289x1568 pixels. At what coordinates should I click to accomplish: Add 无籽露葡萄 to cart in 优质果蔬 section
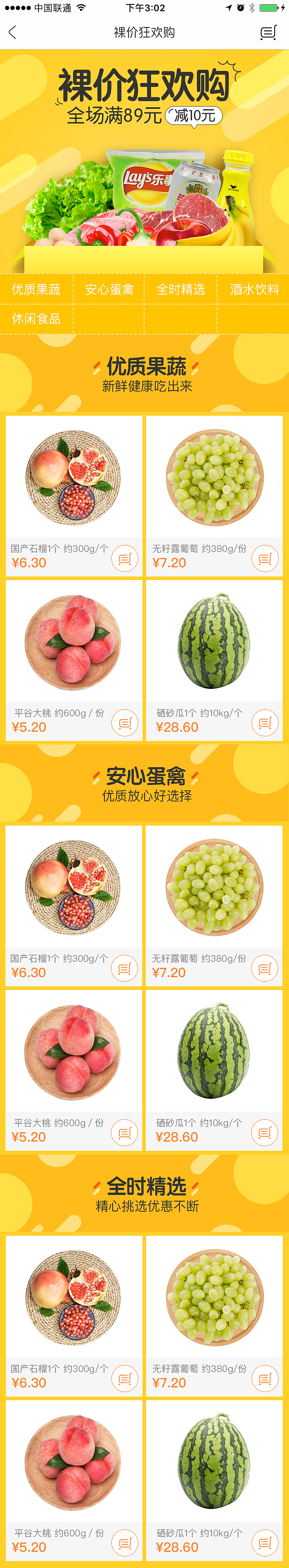(x=265, y=558)
